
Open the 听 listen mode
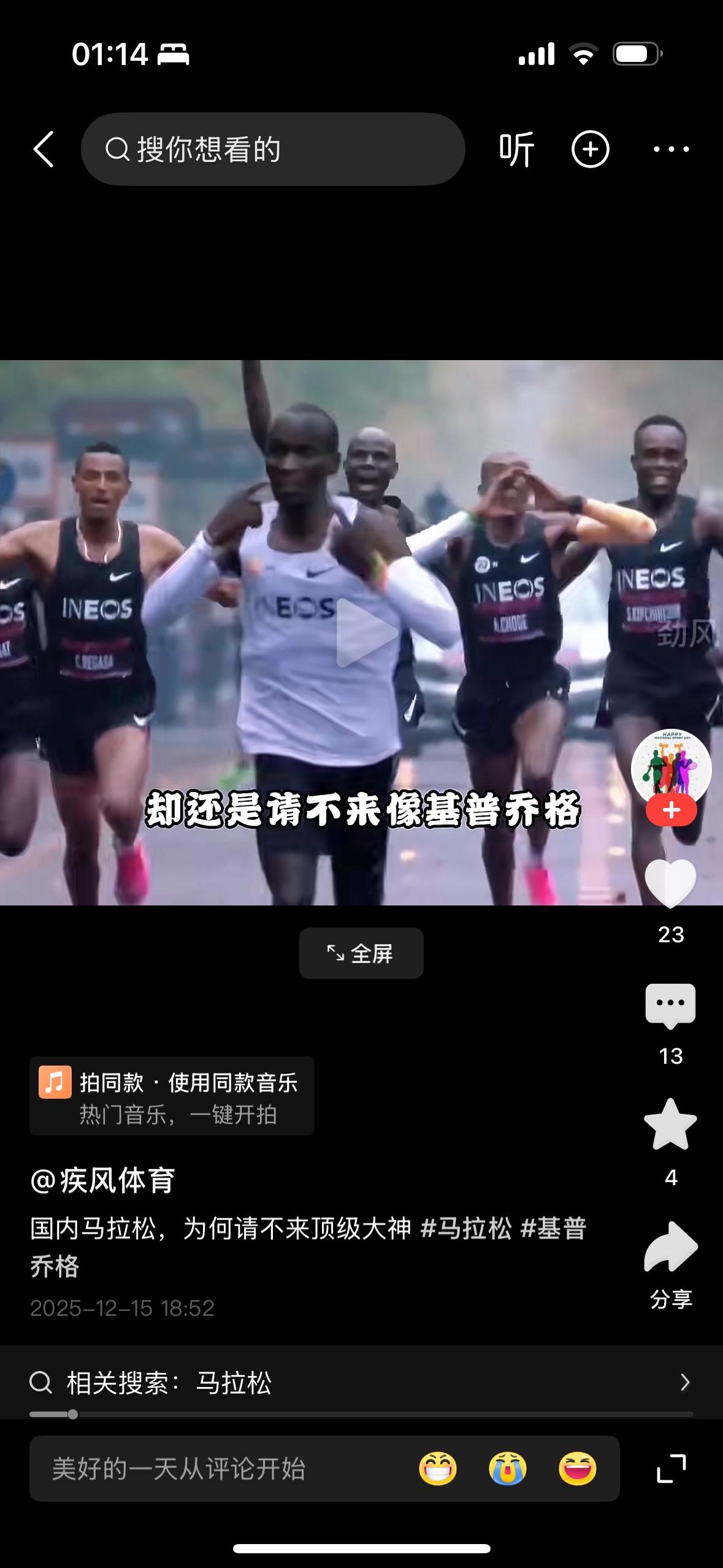click(517, 150)
